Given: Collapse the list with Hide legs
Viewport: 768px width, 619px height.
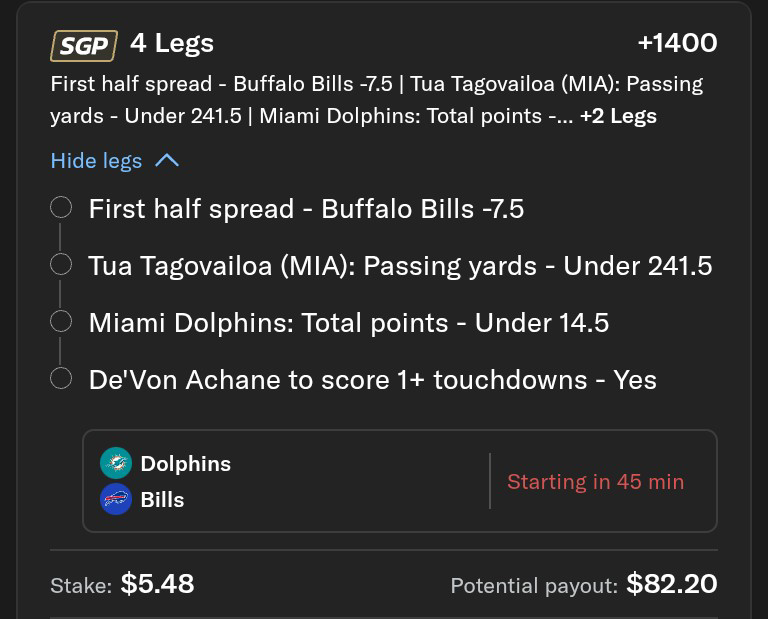Looking at the screenshot, I should pos(114,161).
